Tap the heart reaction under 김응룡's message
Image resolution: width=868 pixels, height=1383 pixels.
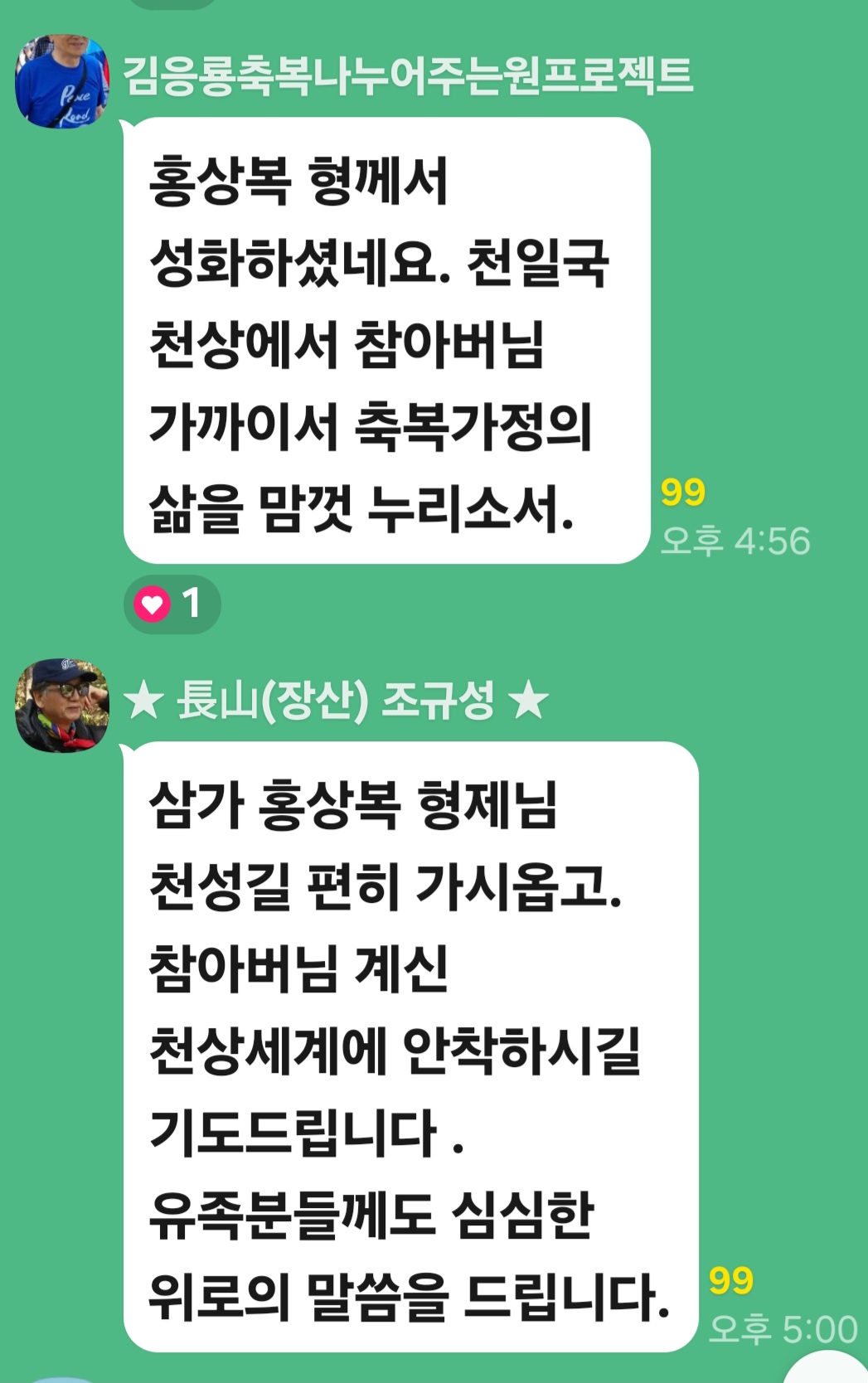172,604
